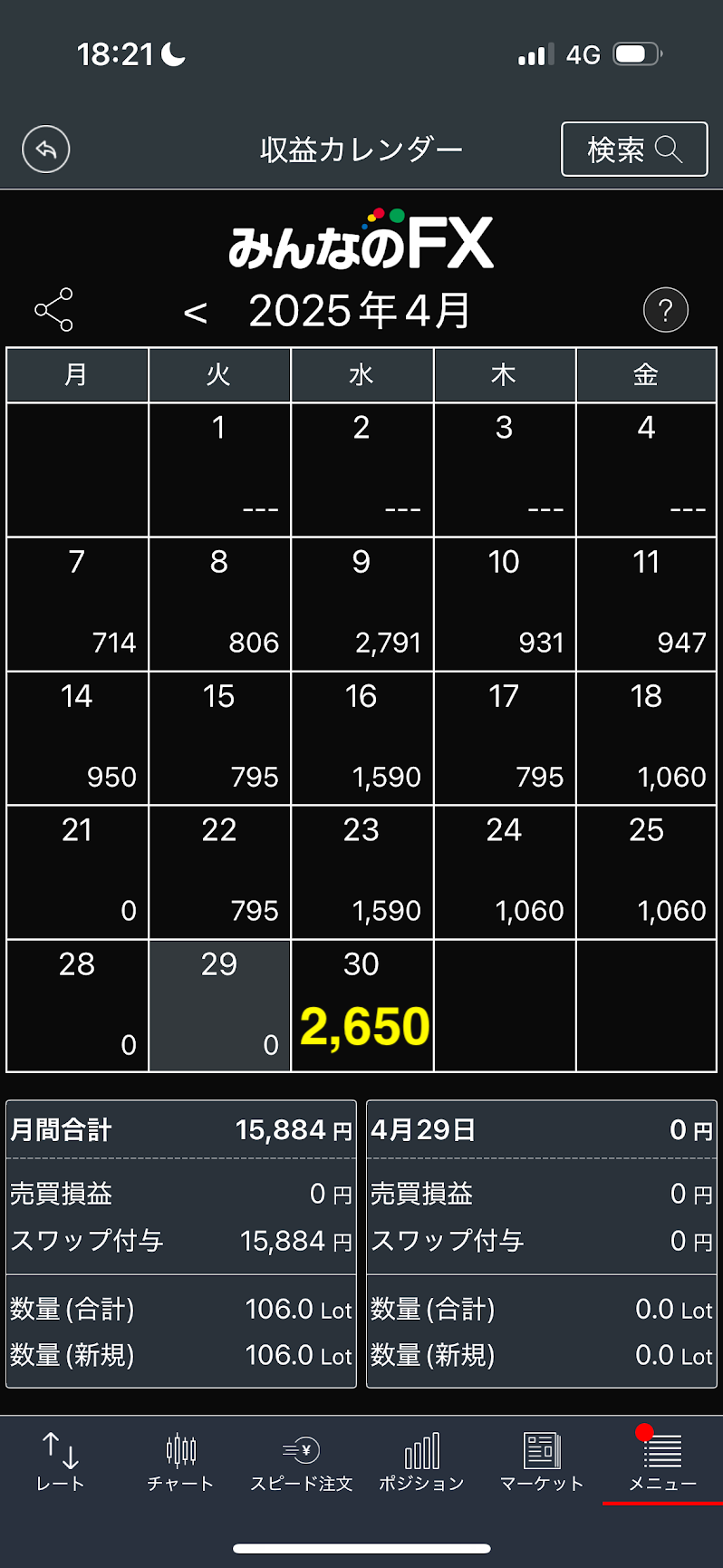This screenshot has width=723, height=1568.
Task: Switch to the レート tab
Action: click(61, 1461)
